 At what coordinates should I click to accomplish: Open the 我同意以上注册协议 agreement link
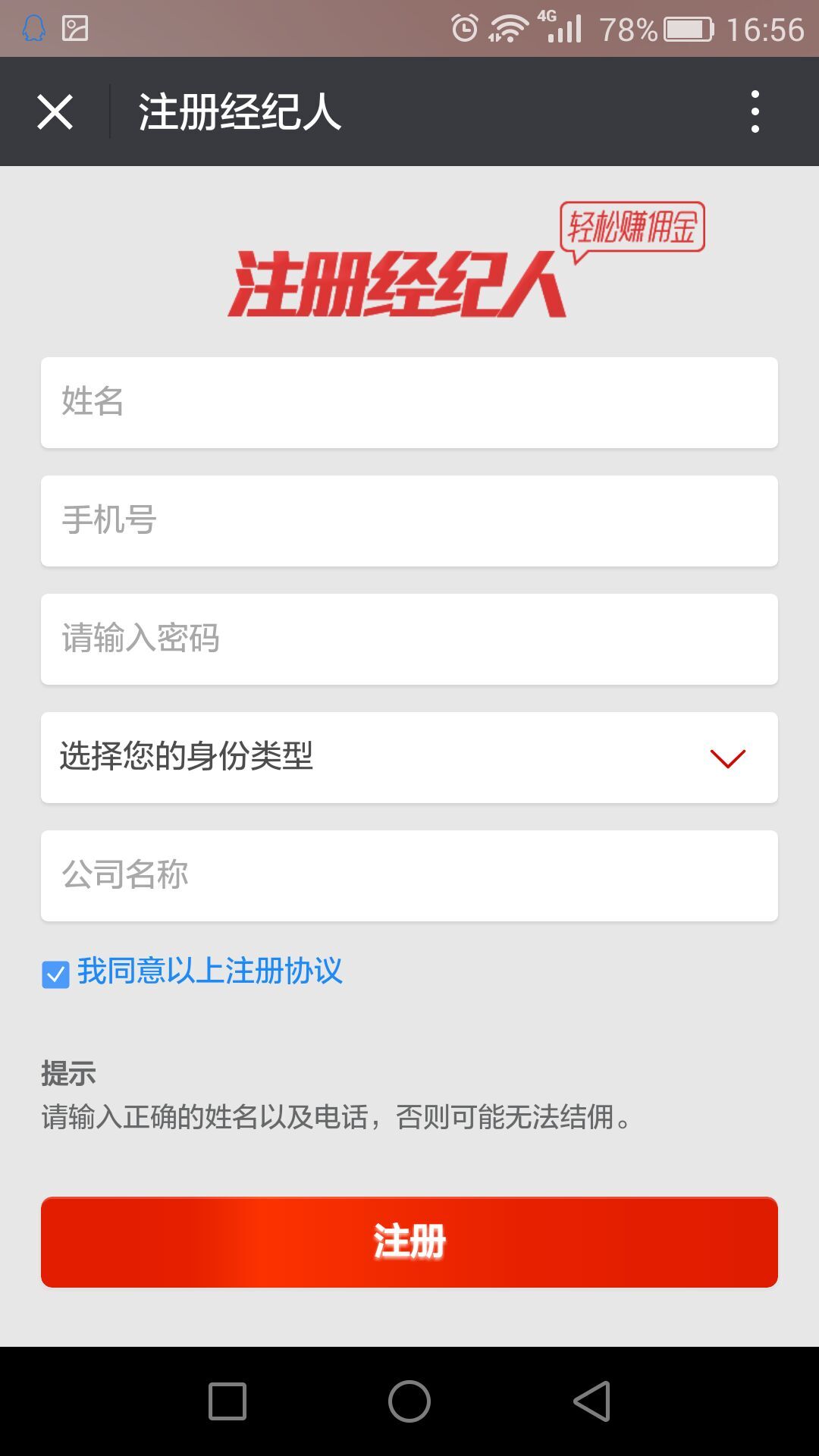click(210, 971)
